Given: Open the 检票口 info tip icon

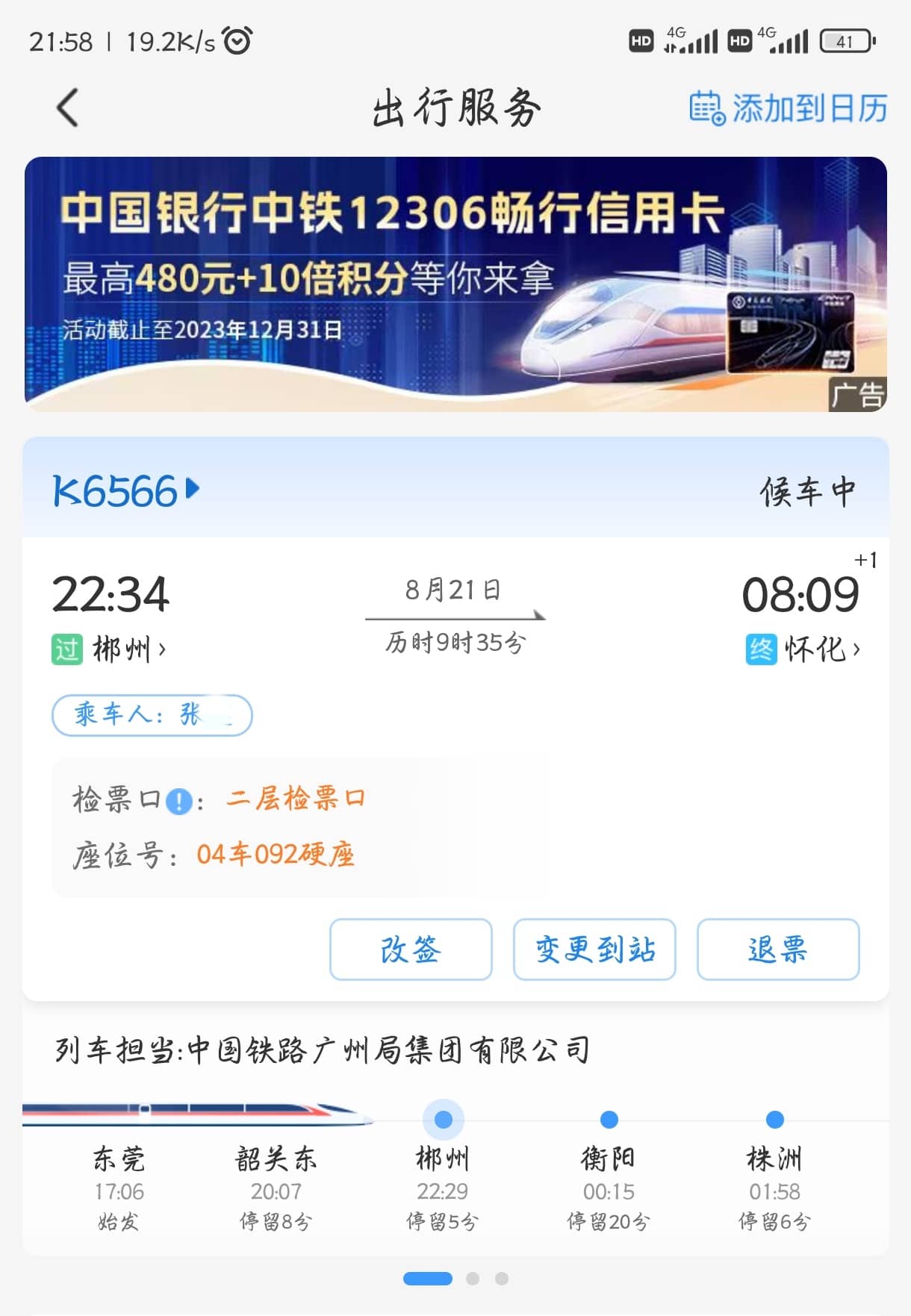Looking at the screenshot, I should click(178, 802).
